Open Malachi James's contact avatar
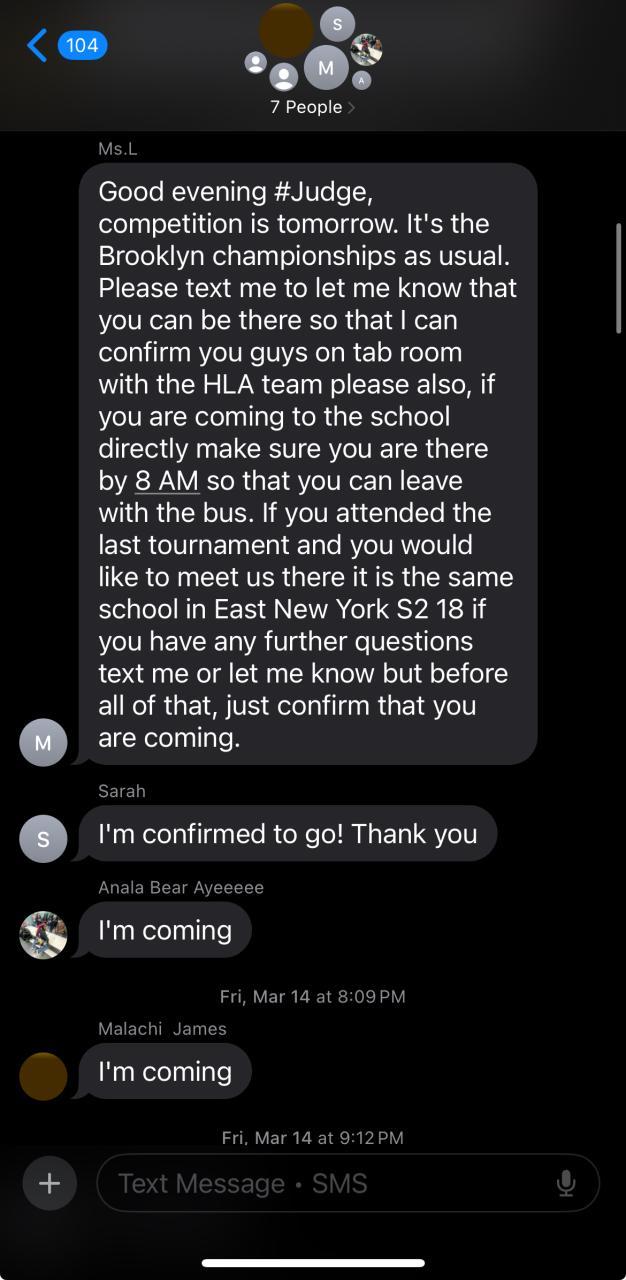 [x=43, y=1075]
